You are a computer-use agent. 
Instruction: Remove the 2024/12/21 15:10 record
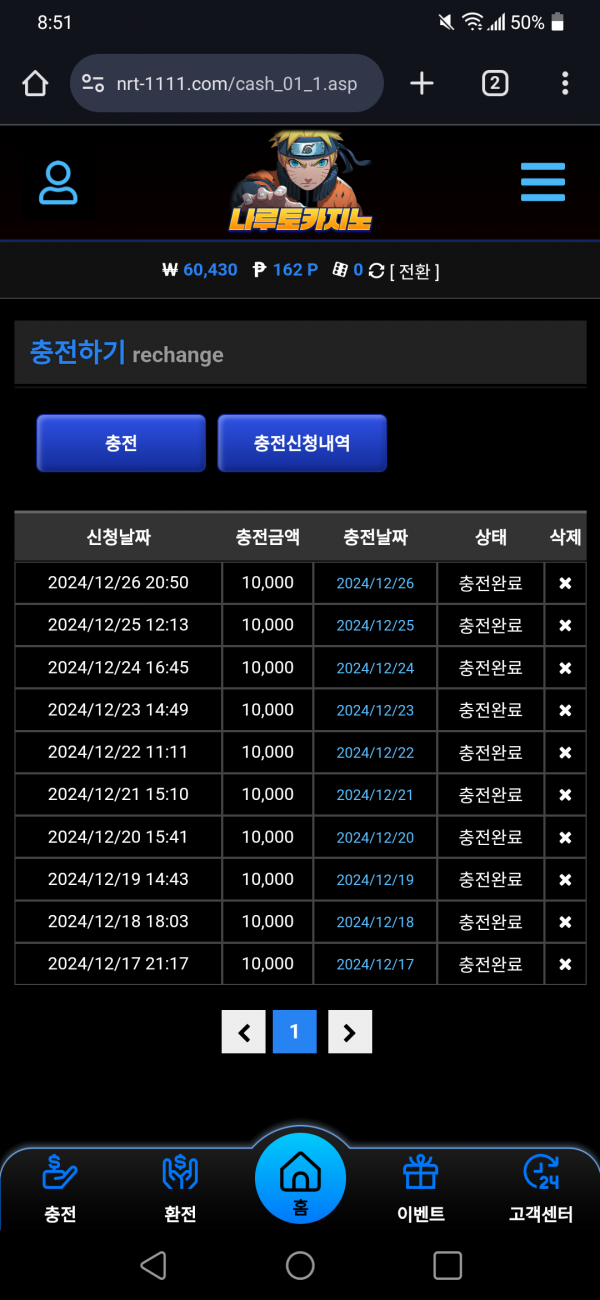point(565,795)
